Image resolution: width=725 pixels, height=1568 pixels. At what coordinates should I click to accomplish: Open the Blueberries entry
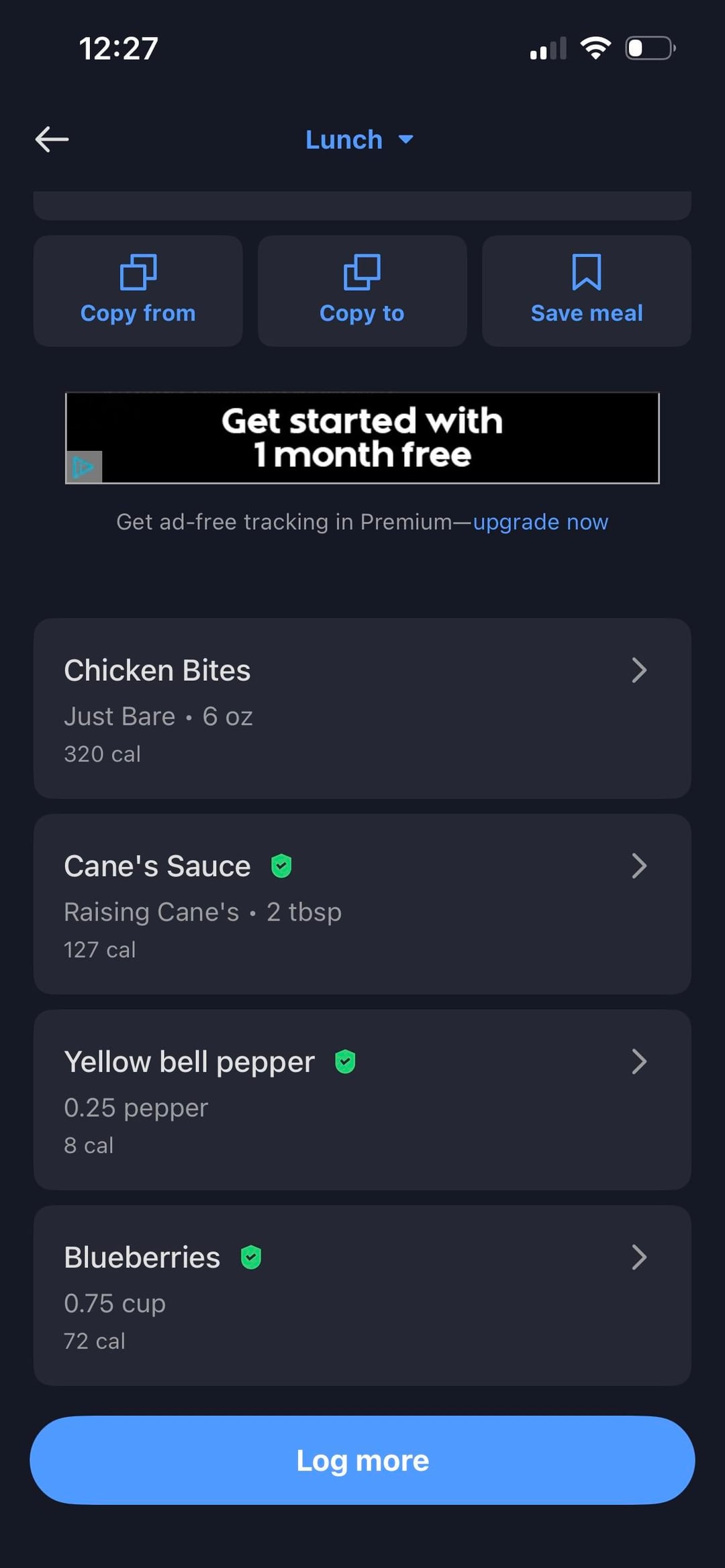pyautogui.click(x=362, y=1295)
